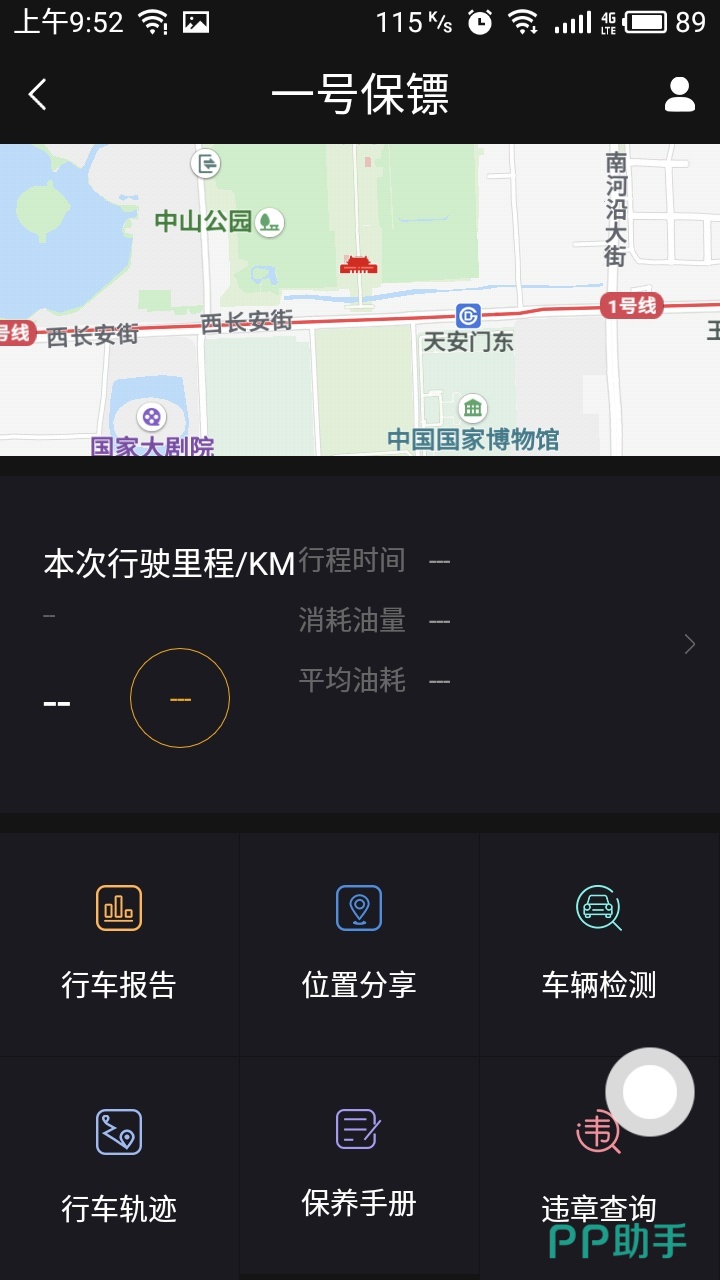Screen dimensions: 720x1280
Task: Tap the floating round assistive button
Action: (x=650, y=1092)
